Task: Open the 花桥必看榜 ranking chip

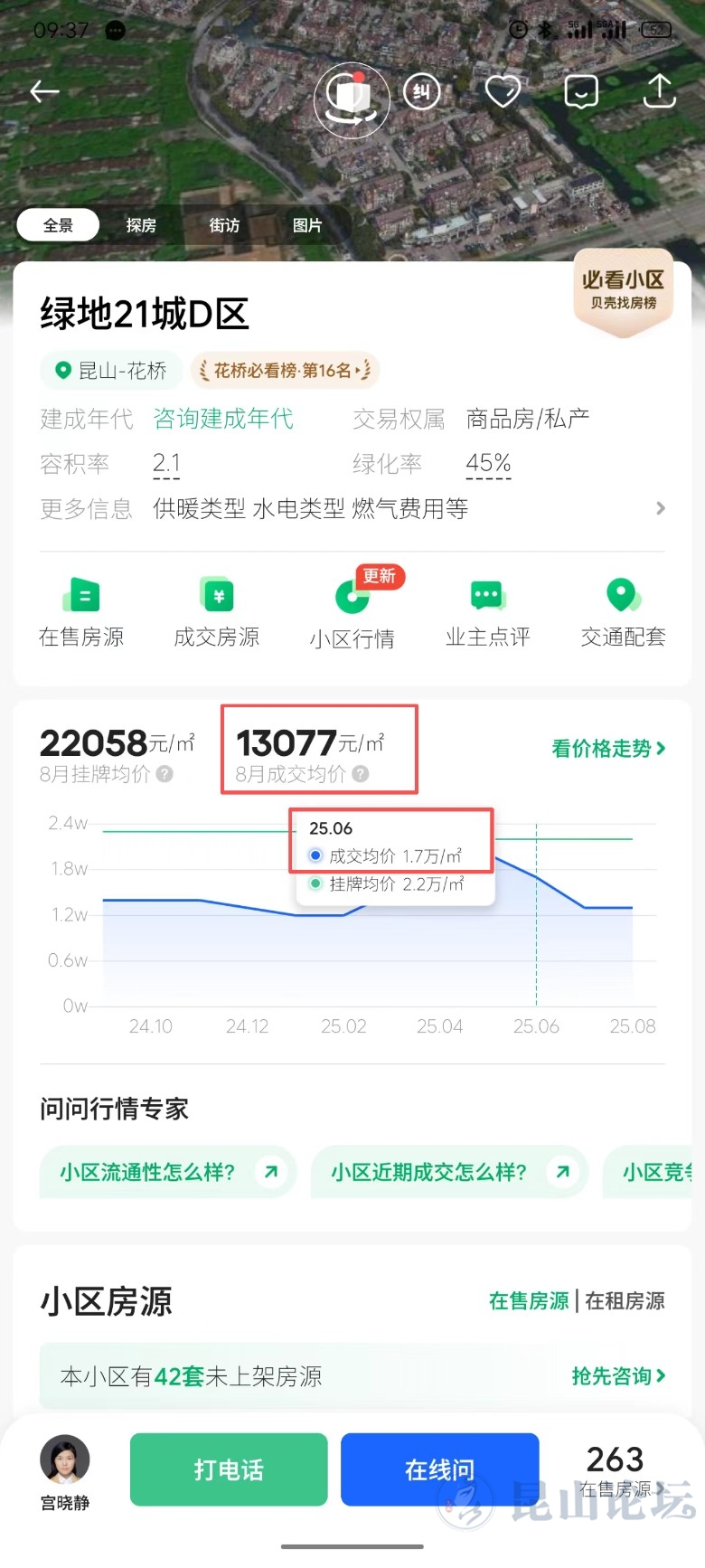Action: click(284, 370)
